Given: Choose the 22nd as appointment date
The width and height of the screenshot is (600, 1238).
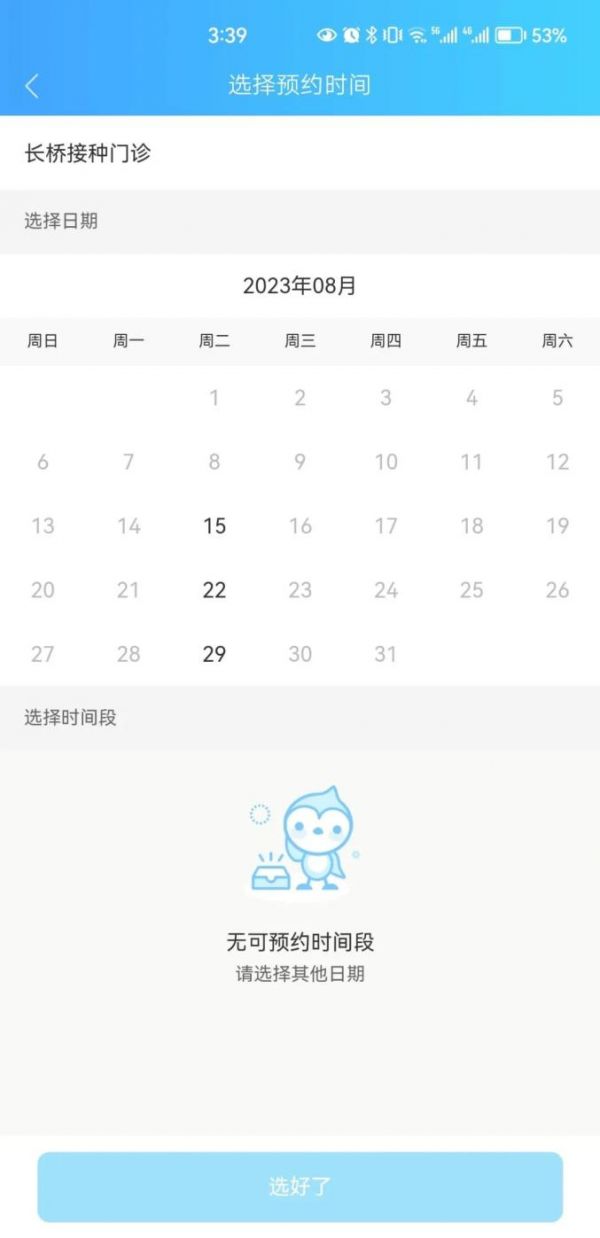Looking at the screenshot, I should click(214, 590).
